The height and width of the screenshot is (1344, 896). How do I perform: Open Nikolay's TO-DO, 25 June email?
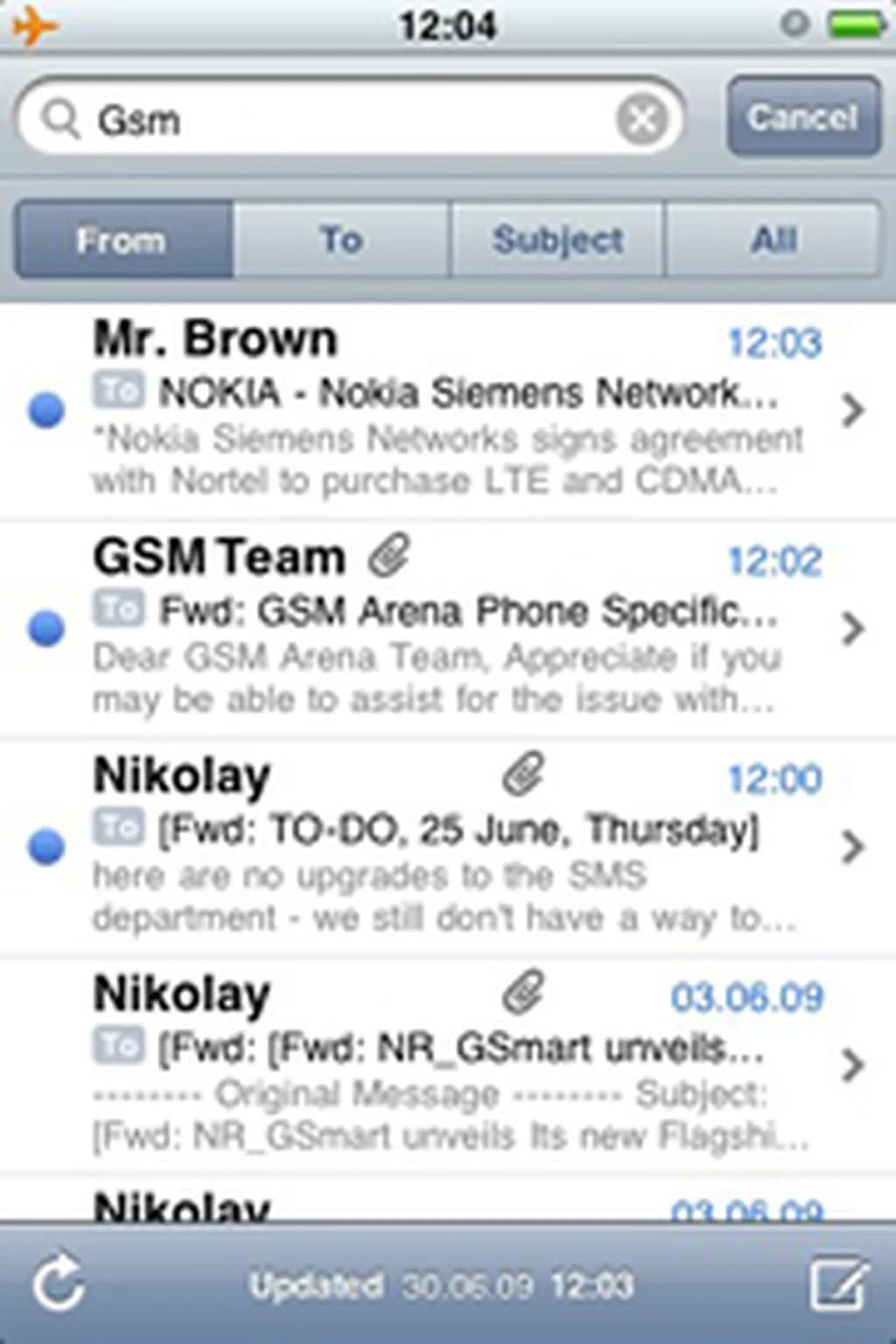point(437,846)
